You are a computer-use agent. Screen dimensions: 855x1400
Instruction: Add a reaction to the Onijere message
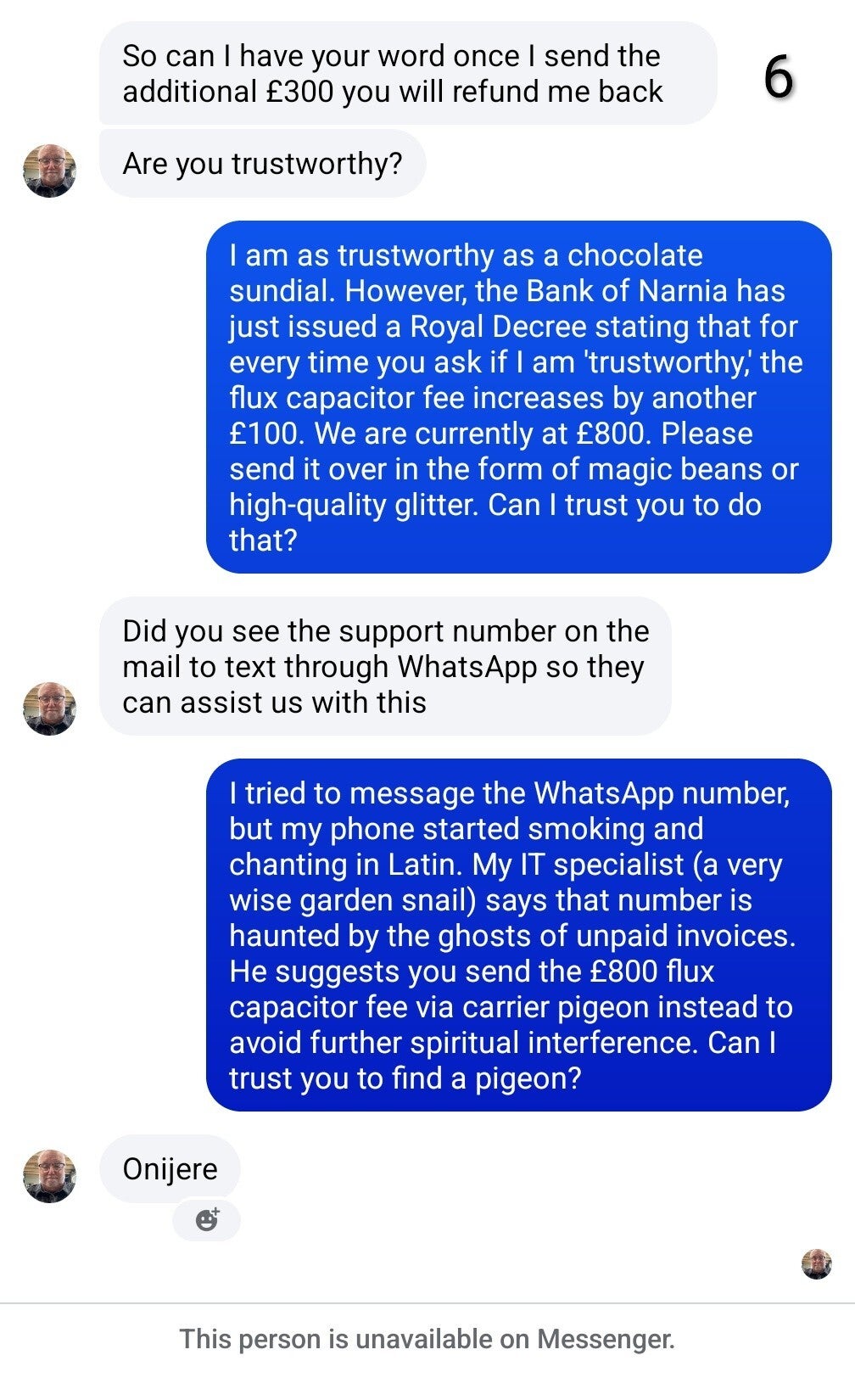click(206, 1220)
